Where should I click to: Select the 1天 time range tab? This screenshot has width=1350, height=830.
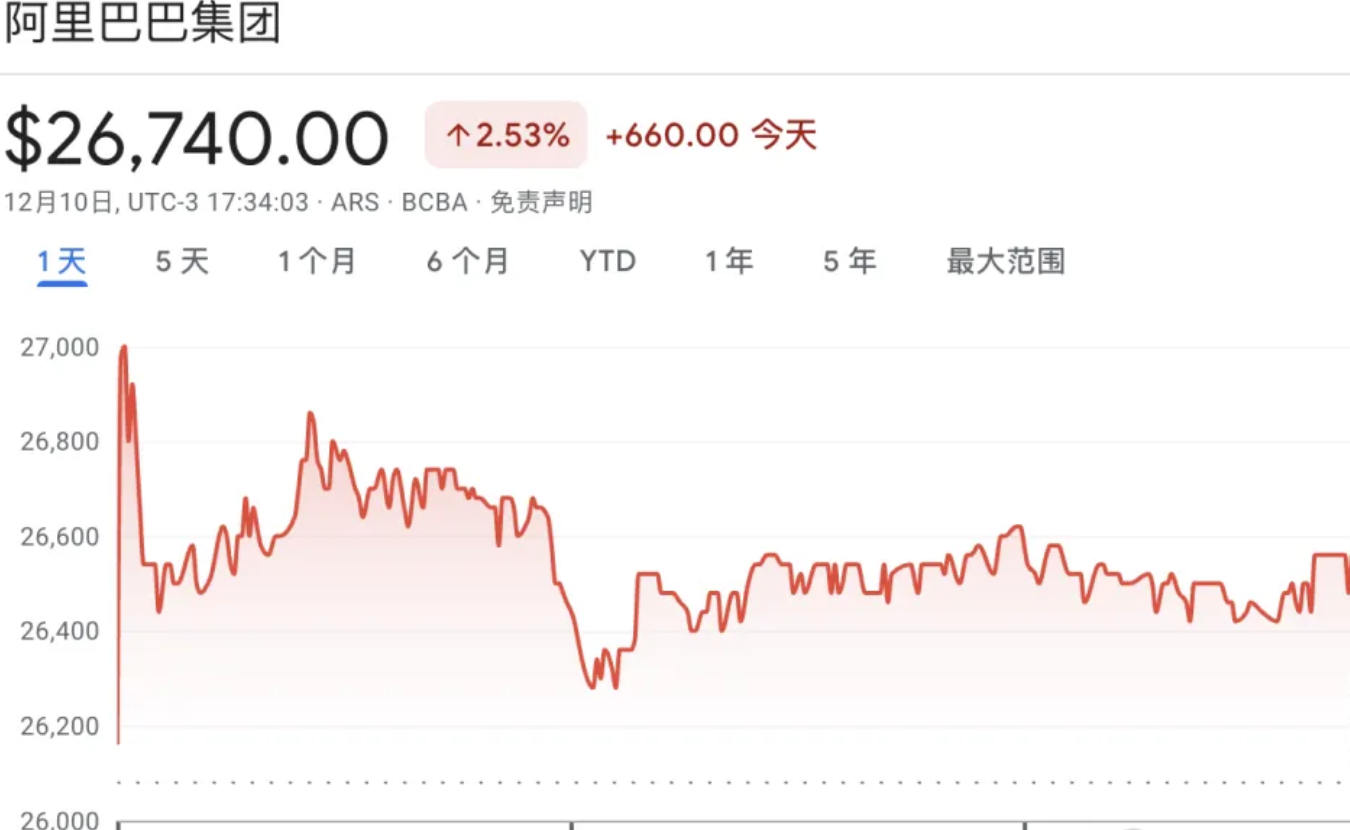pyautogui.click(x=62, y=262)
